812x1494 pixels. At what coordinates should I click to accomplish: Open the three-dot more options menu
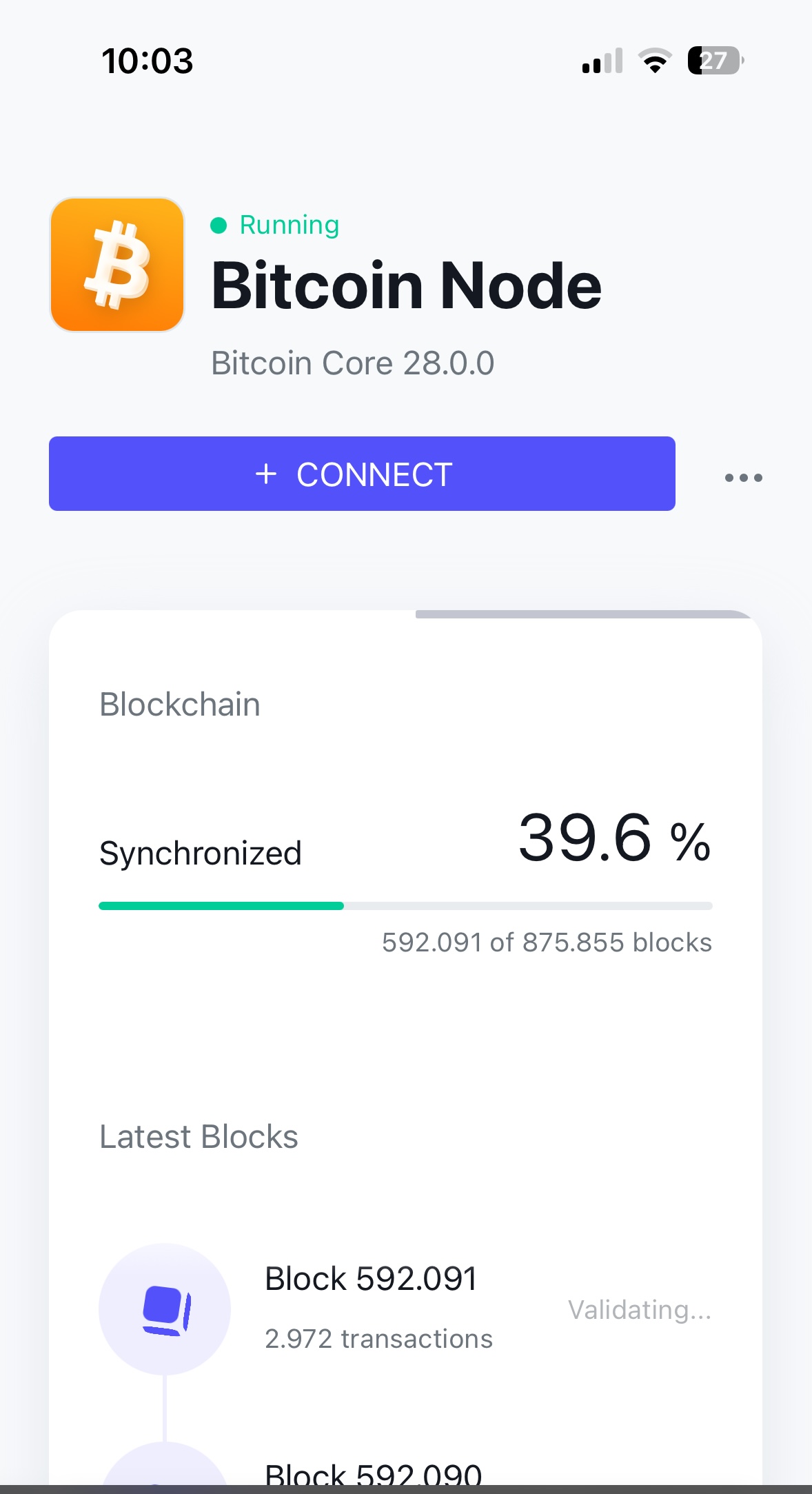[743, 477]
